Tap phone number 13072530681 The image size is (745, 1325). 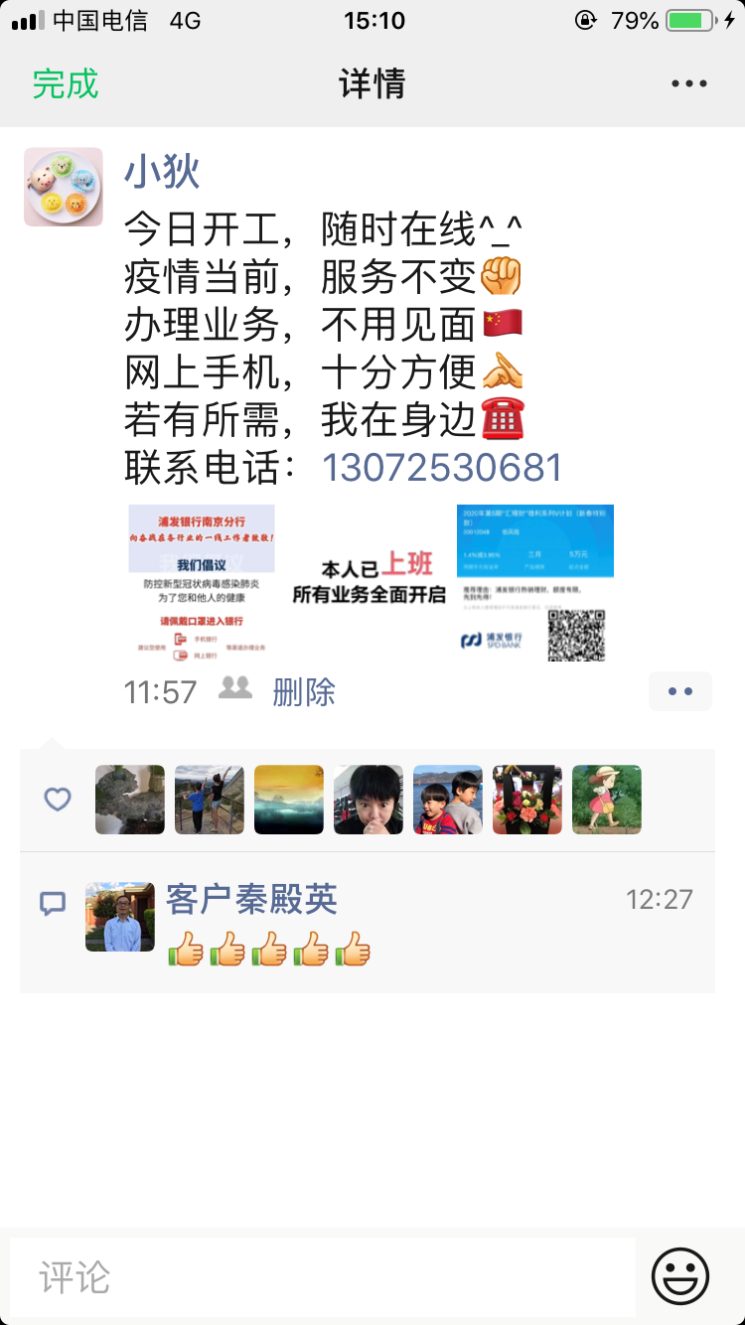(442, 468)
